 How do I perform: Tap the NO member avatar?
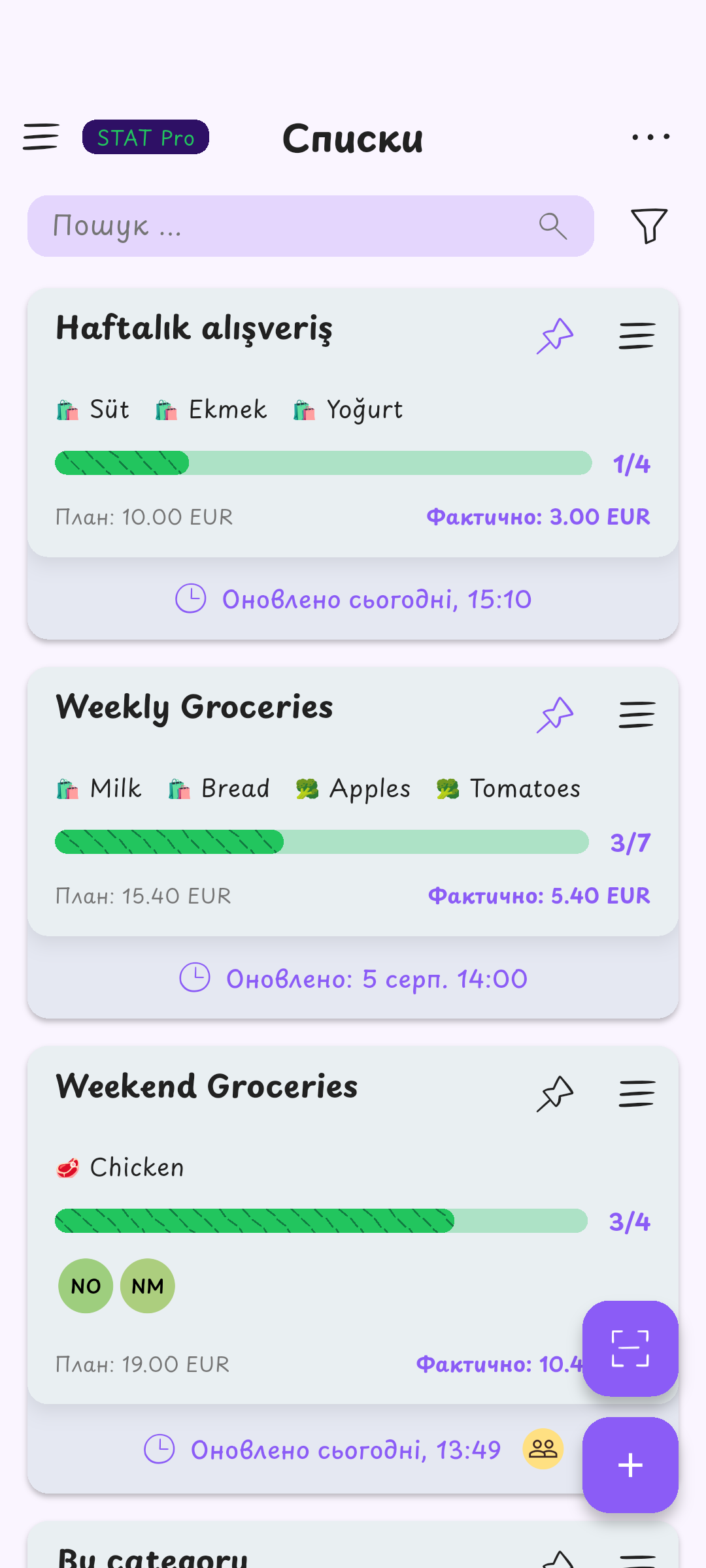pos(86,1286)
